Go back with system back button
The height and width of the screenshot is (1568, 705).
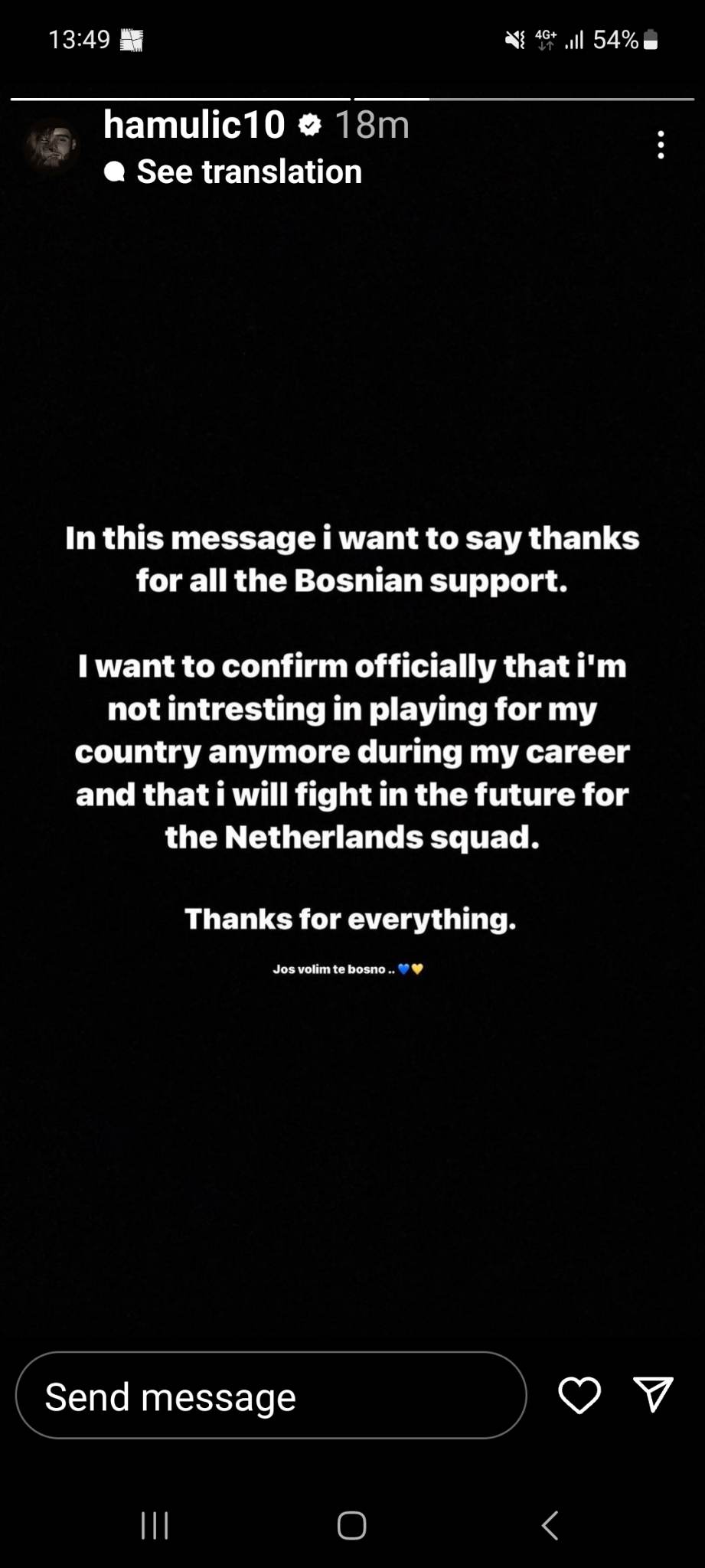point(550,1525)
